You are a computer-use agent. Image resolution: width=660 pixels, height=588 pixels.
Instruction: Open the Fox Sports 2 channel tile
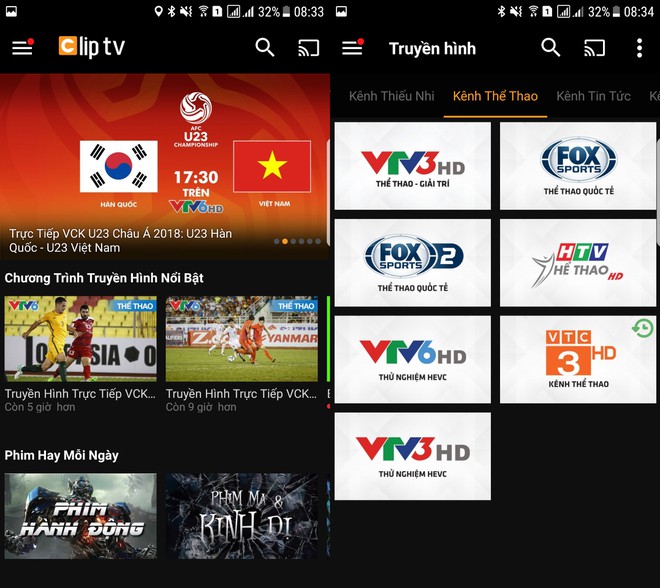click(x=412, y=262)
